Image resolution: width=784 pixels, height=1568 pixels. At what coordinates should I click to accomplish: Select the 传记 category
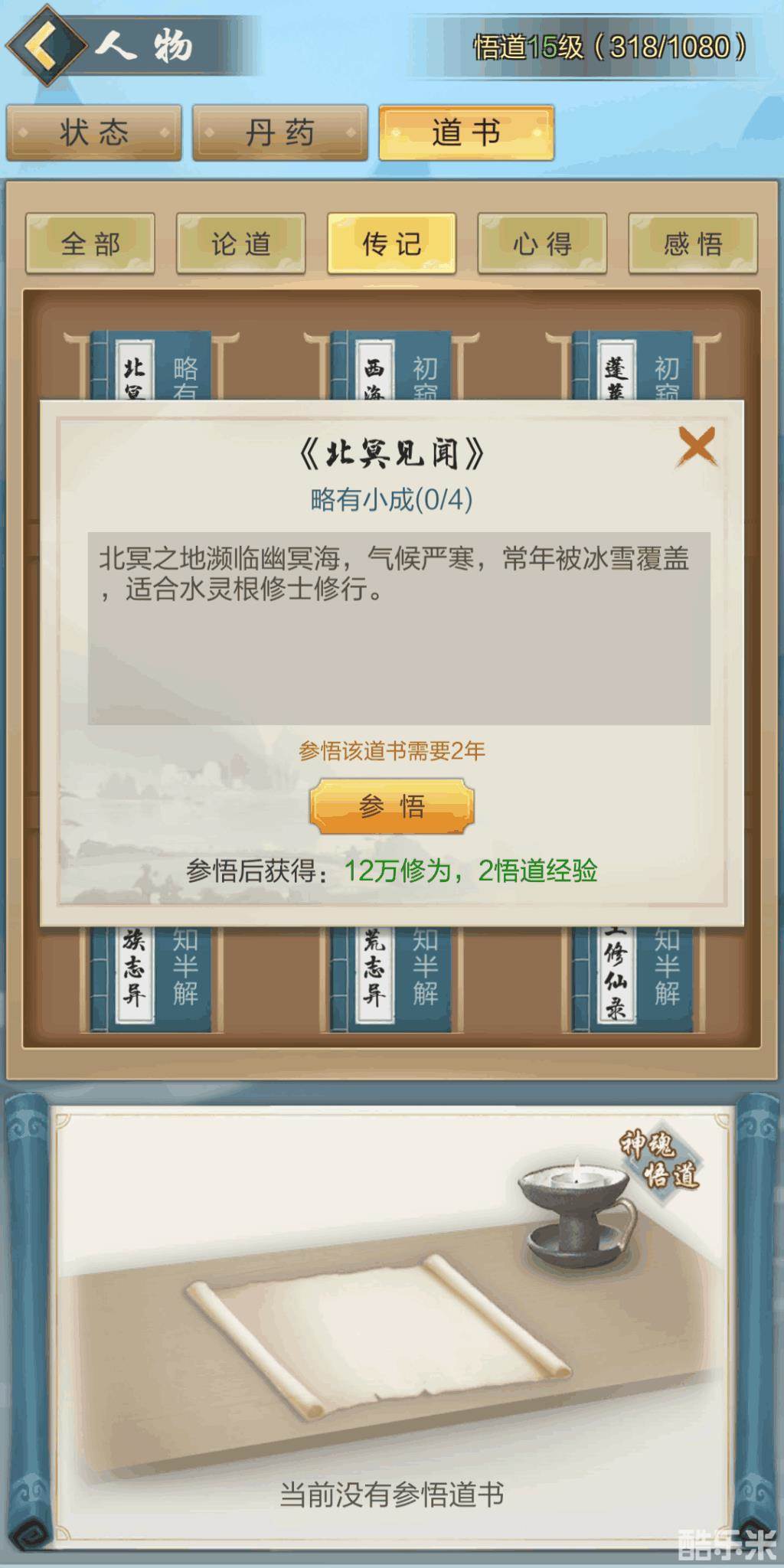click(391, 244)
